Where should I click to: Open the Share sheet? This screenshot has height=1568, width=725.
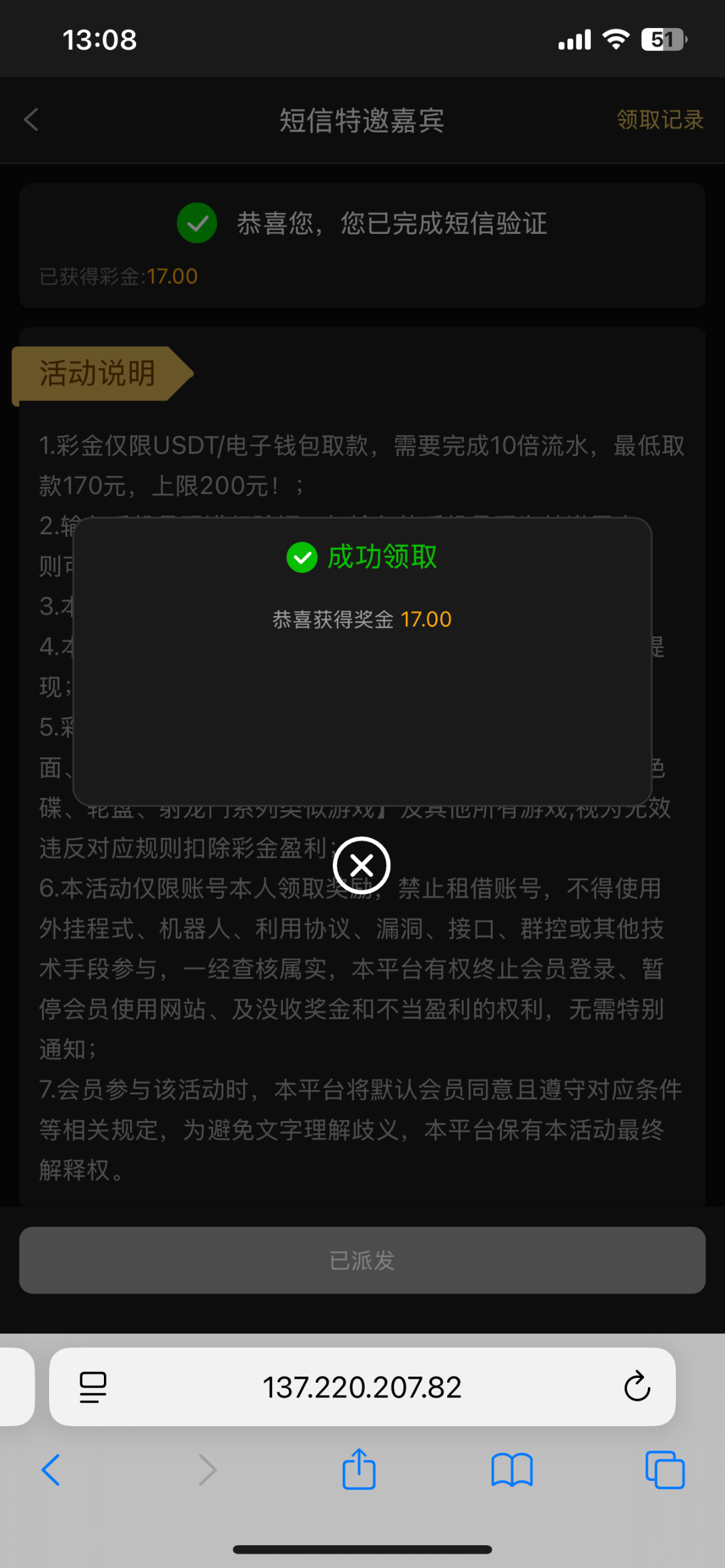359,1470
